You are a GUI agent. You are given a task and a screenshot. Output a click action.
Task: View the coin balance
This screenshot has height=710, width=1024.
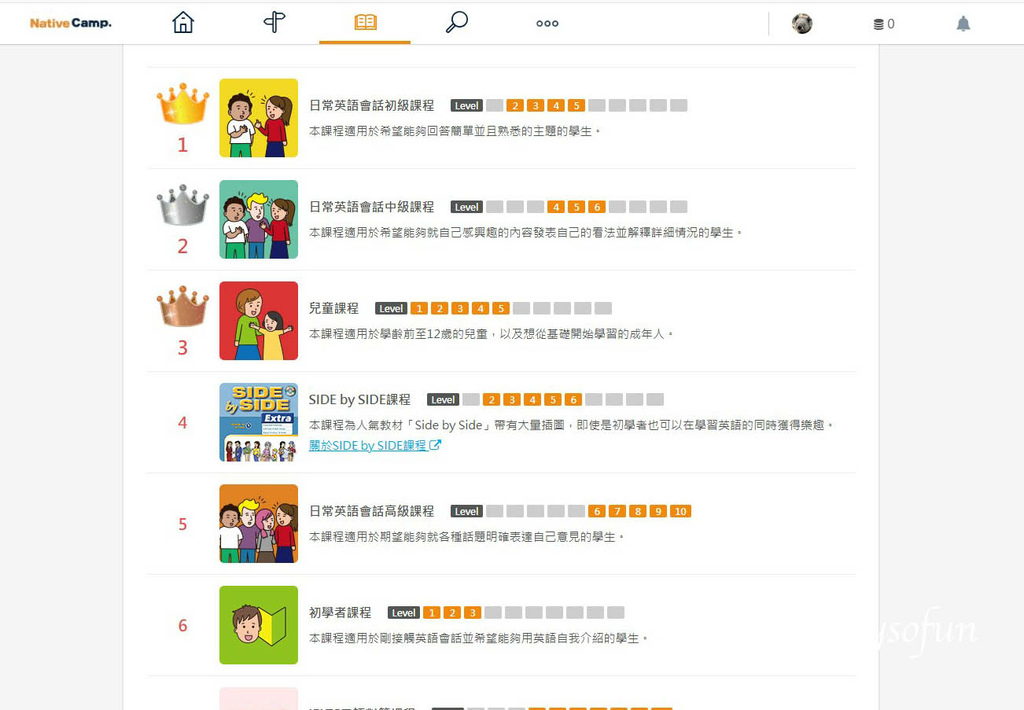pyautogui.click(x=884, y=24)
